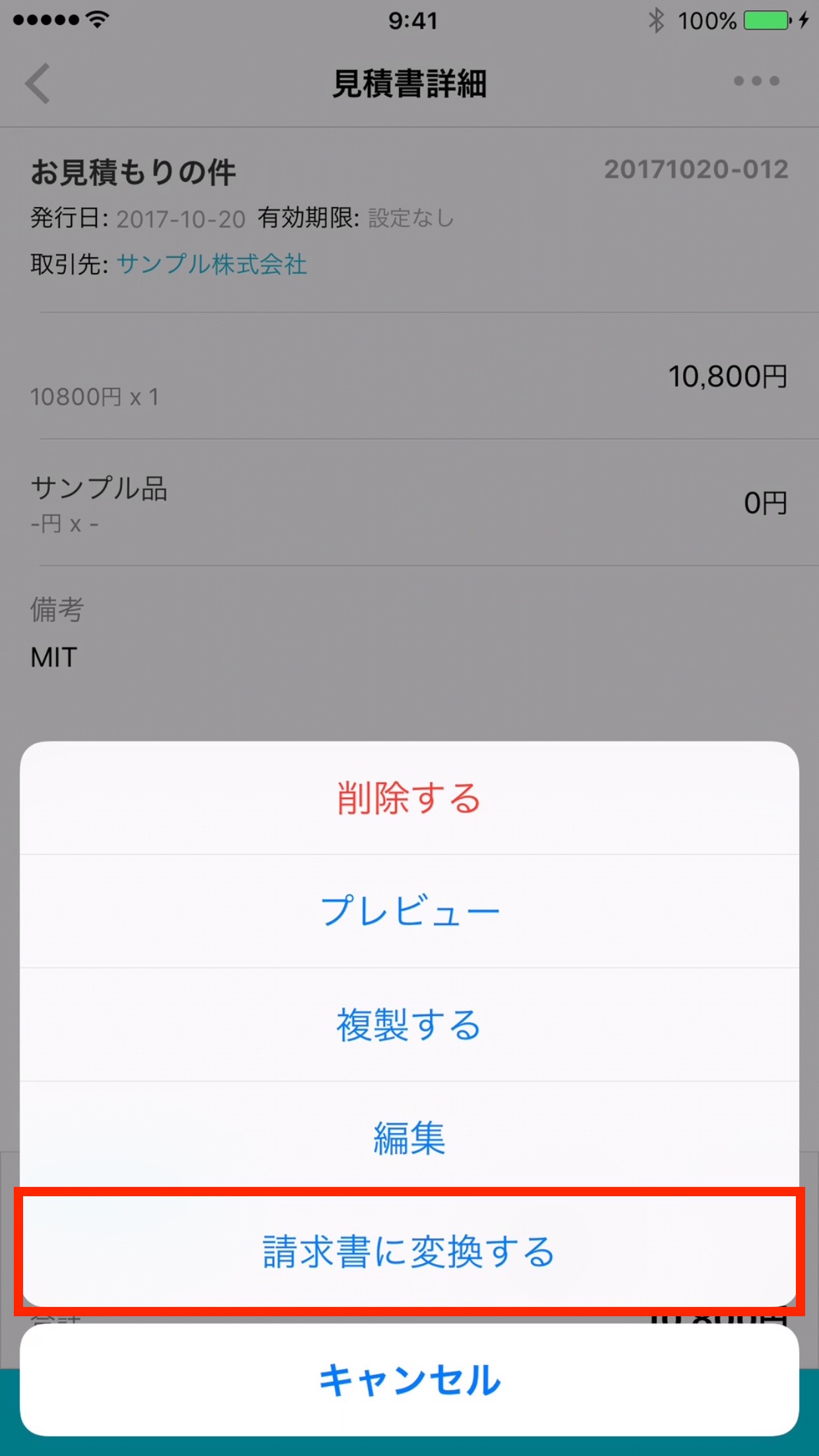Tap the Bluetooth icon in status bar

pos(655,20)
